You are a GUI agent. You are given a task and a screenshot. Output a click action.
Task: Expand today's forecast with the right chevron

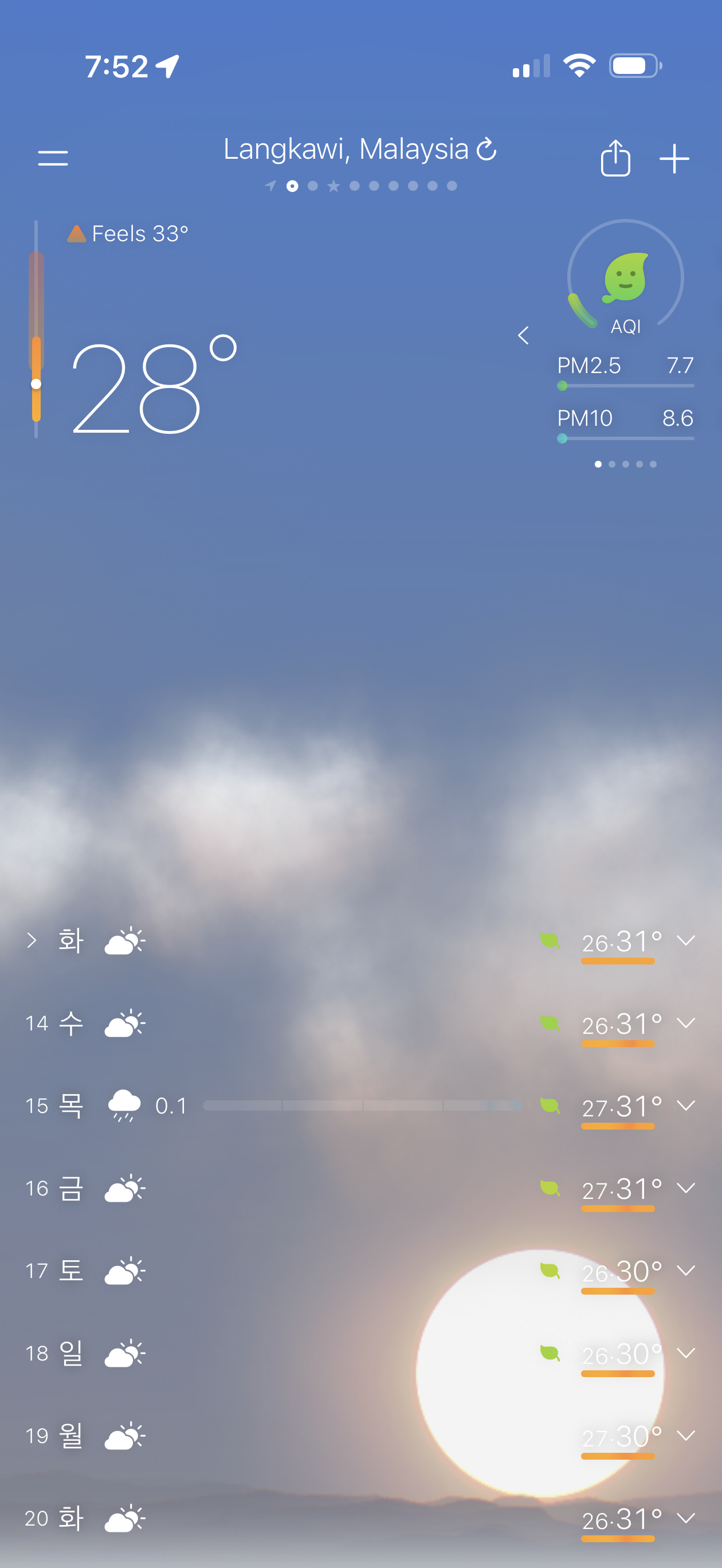(32, 939)
